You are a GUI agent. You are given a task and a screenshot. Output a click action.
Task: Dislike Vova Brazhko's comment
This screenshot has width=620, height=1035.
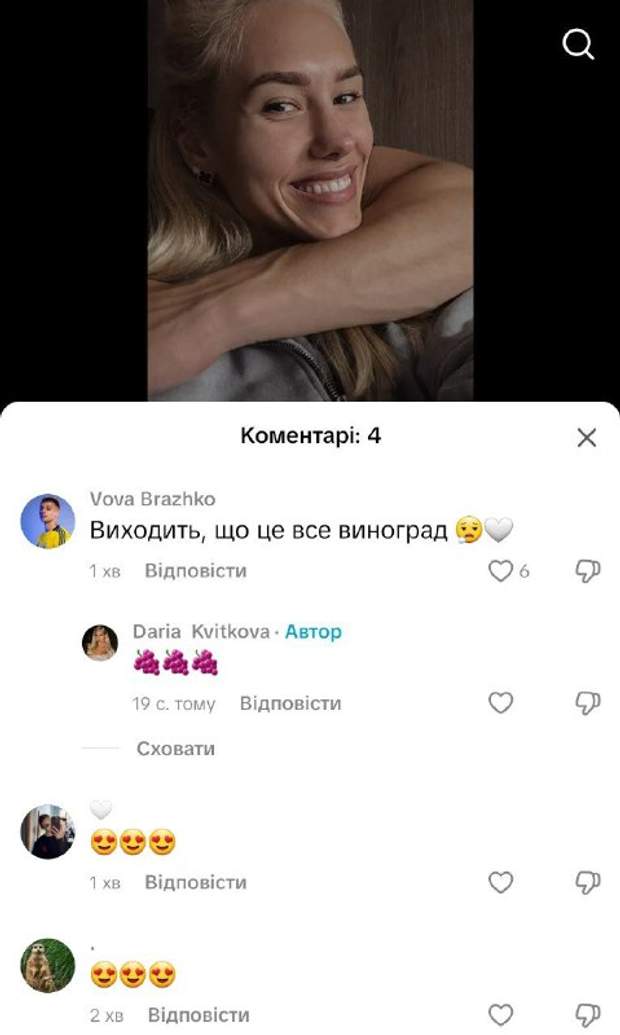[x=588, y=571]
